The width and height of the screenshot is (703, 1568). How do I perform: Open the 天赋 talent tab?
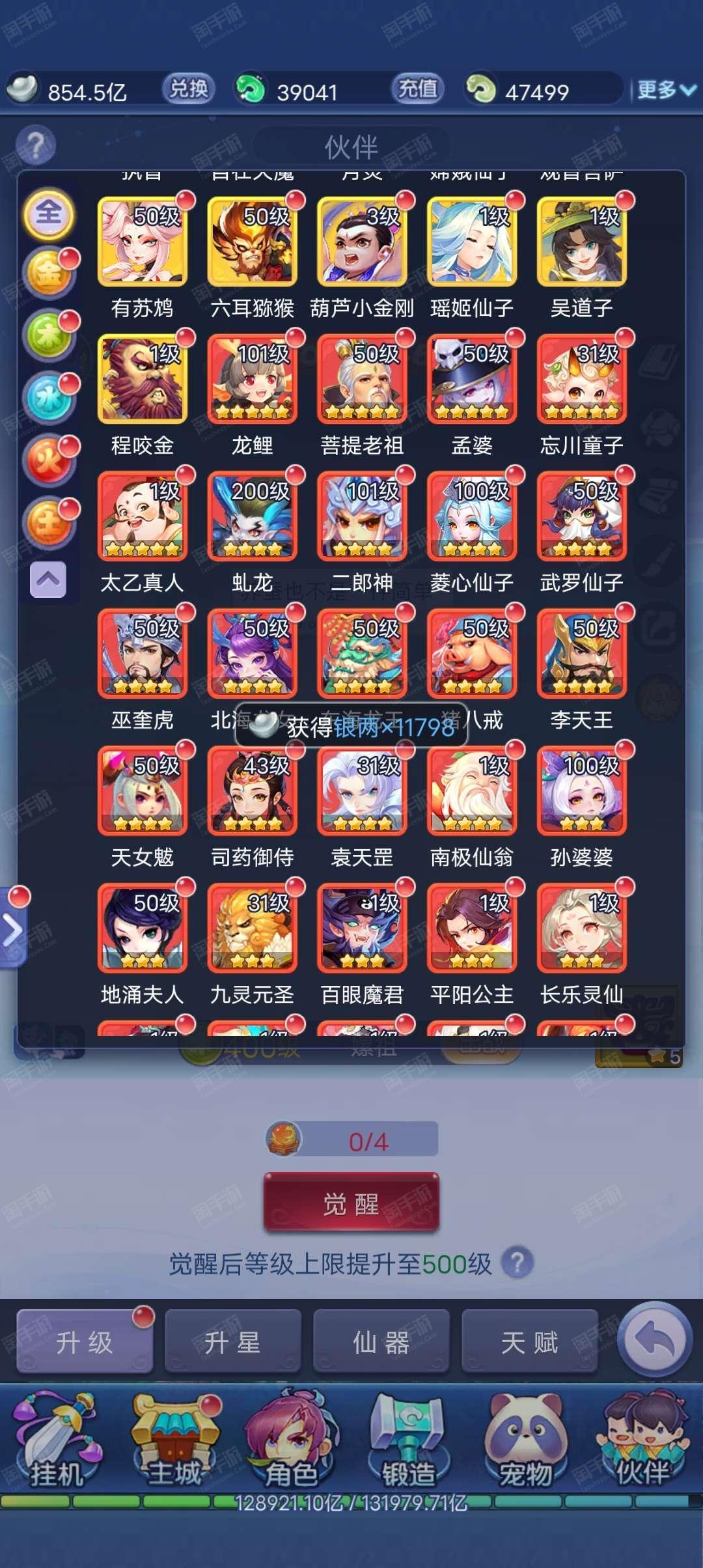(x=530, y=1342)
